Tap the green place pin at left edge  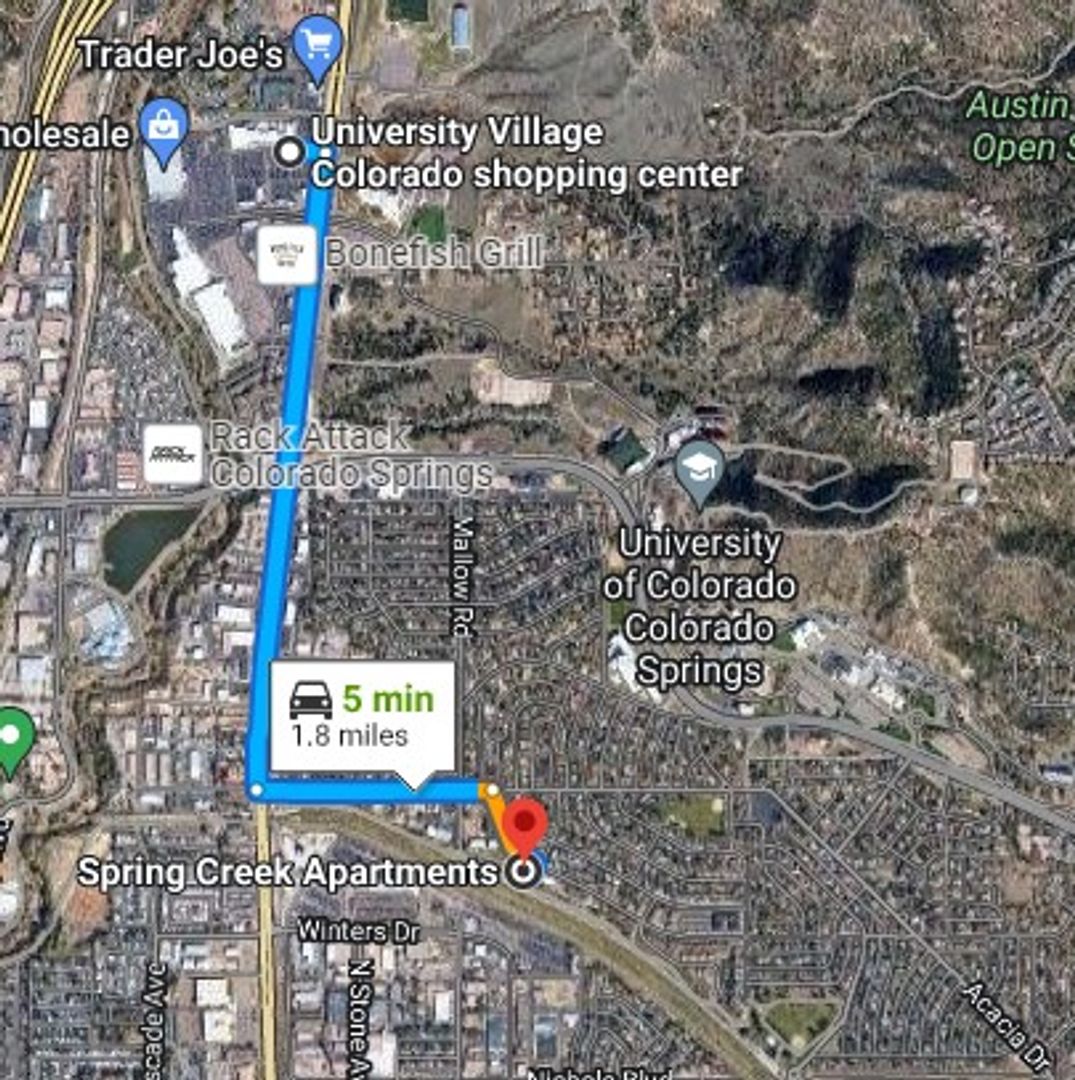click(12, 739)
